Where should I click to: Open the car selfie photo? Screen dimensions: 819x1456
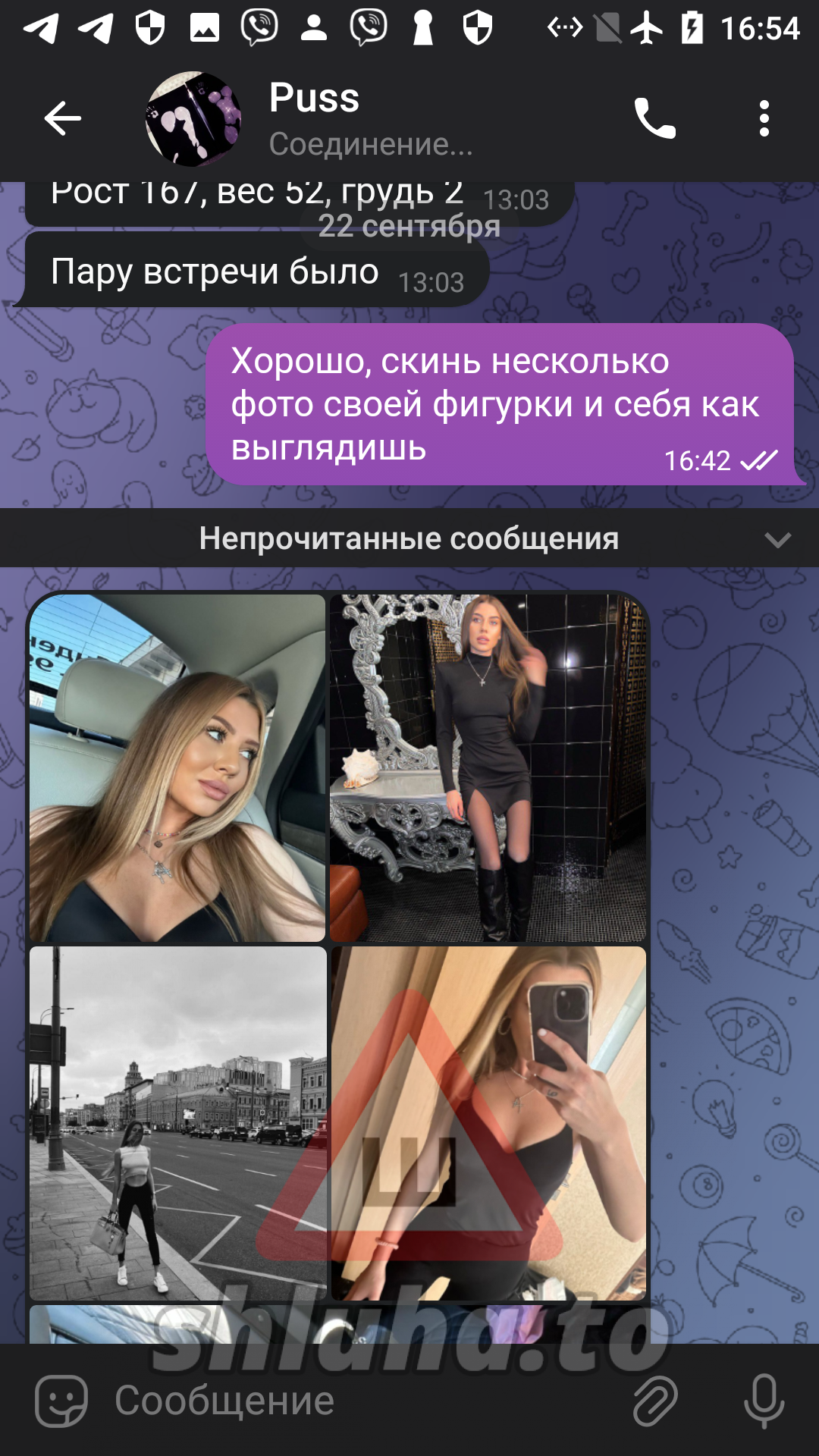(177, 767)
